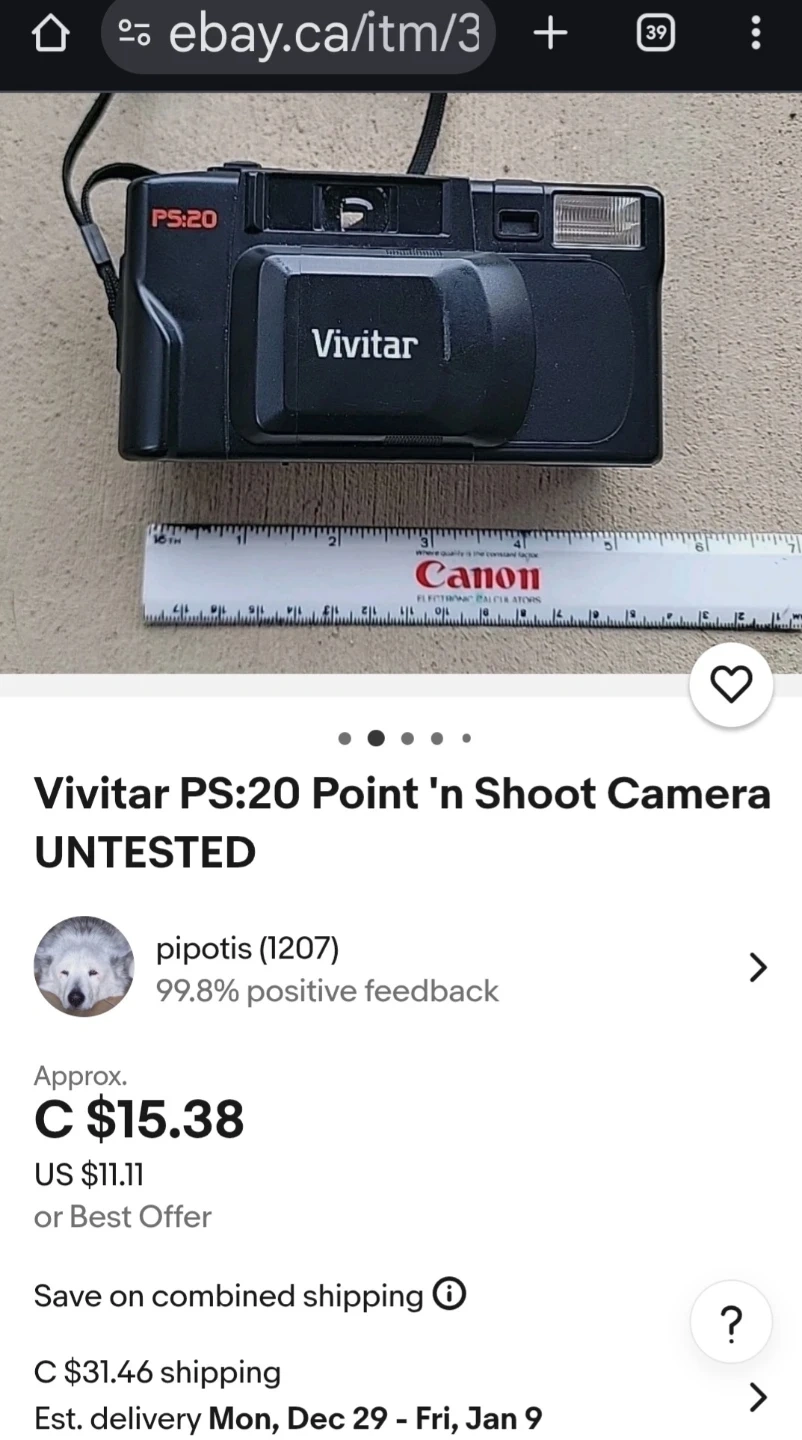Image resolution: width=802 pixels, height=1440 pixels.
Task: Open the help question mark button
Action: (731, 1322)
